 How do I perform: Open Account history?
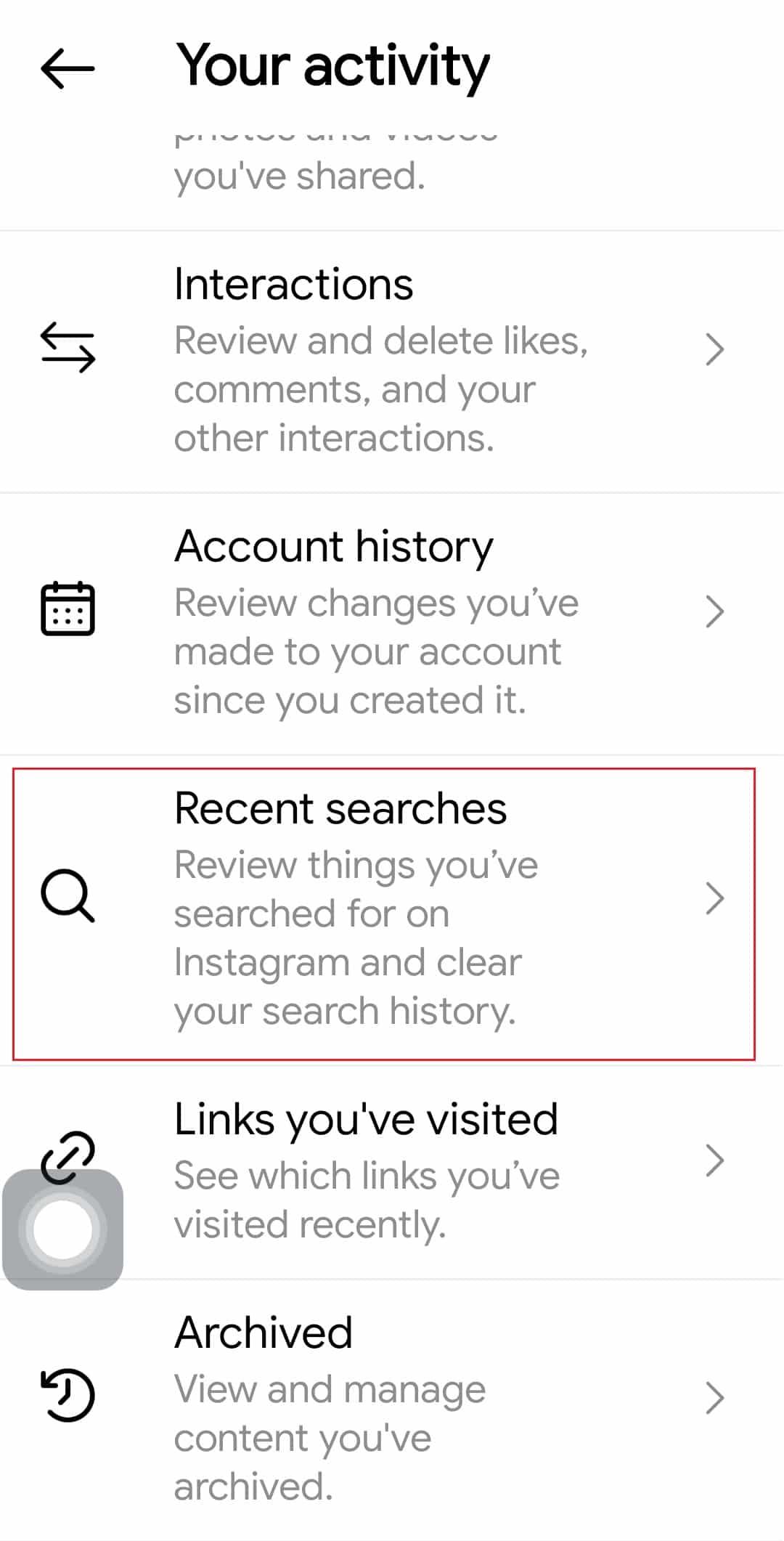click(x=392, y=622)
